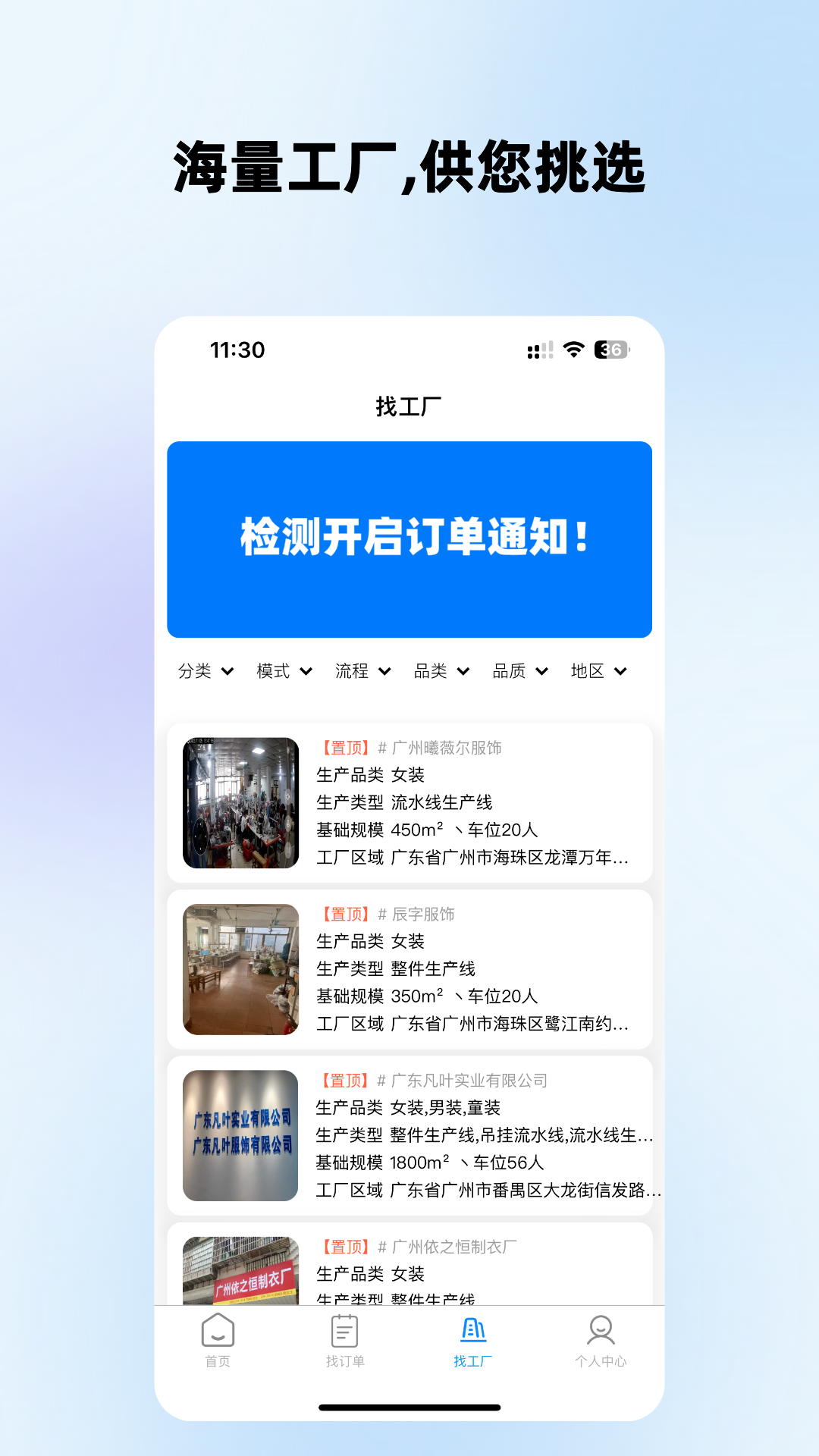The width and height of the screenshot is (819, 1456).
Task: Expand the 地区 region dropdown
Action: point(599,670)
